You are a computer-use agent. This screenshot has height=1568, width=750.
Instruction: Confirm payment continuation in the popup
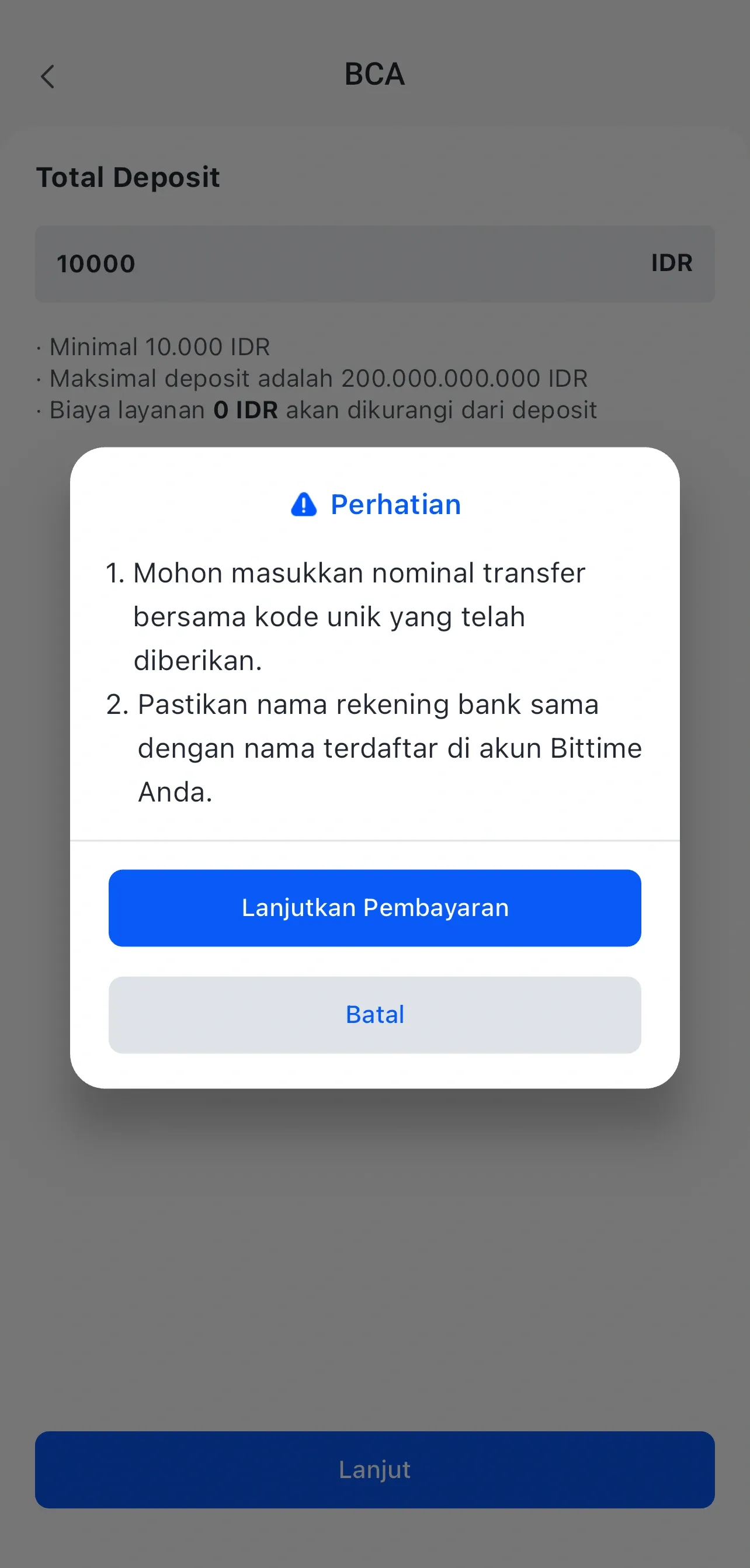pyautogui.click(x=374, y=908)
